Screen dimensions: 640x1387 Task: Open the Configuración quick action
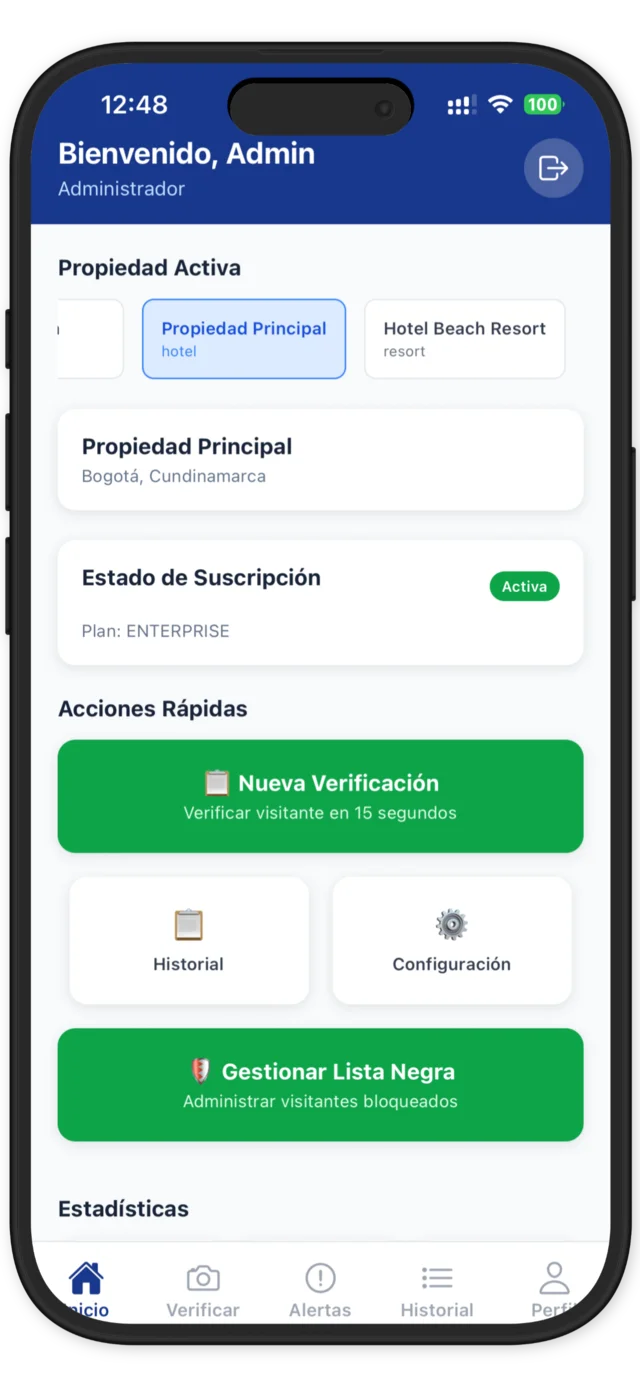click(x=452, y=940)
